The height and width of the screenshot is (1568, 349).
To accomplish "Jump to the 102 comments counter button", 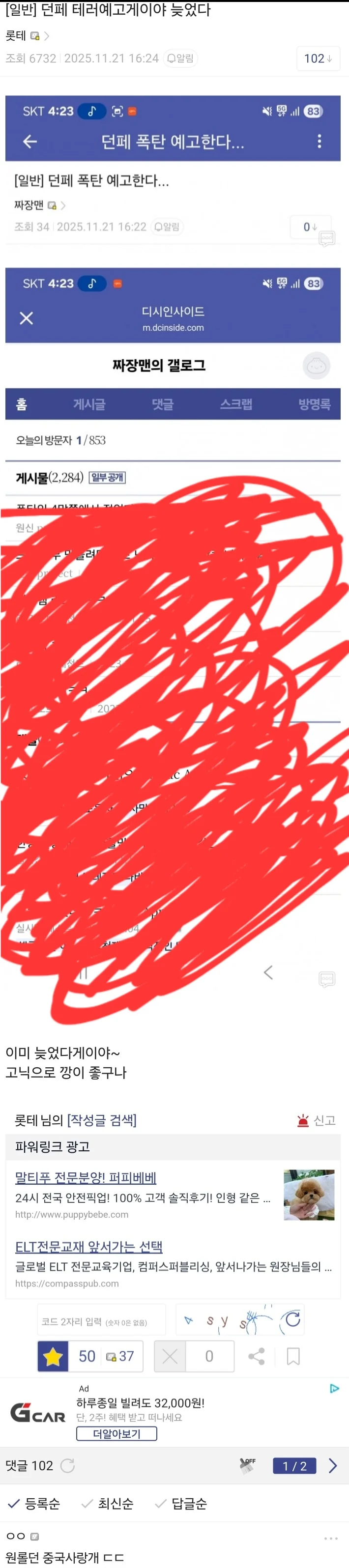I will pyautogui.click(x=318, y=58).
